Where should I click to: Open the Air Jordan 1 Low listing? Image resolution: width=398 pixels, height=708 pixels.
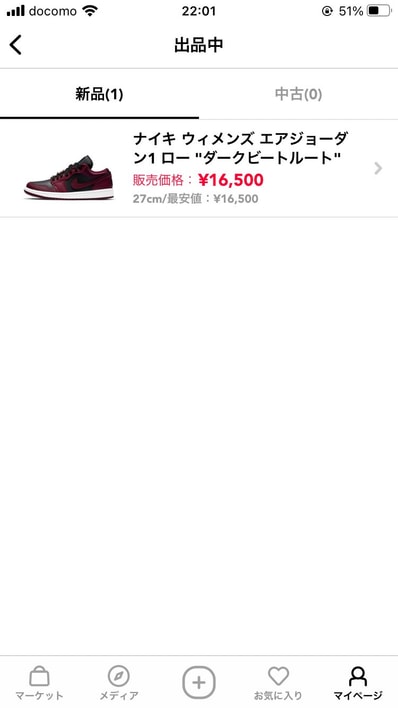coord(199,168)
